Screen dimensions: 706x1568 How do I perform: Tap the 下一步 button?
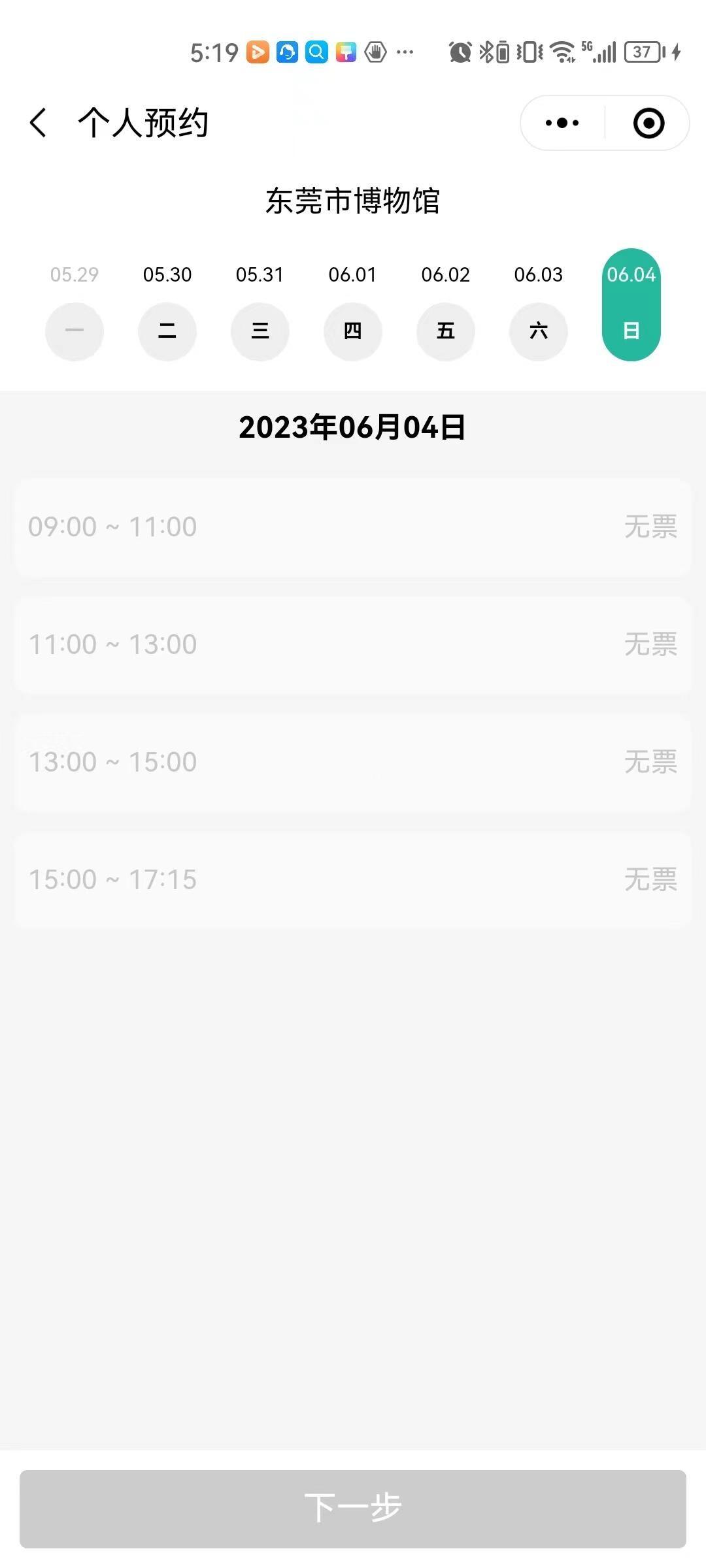tap(353, 1509)
